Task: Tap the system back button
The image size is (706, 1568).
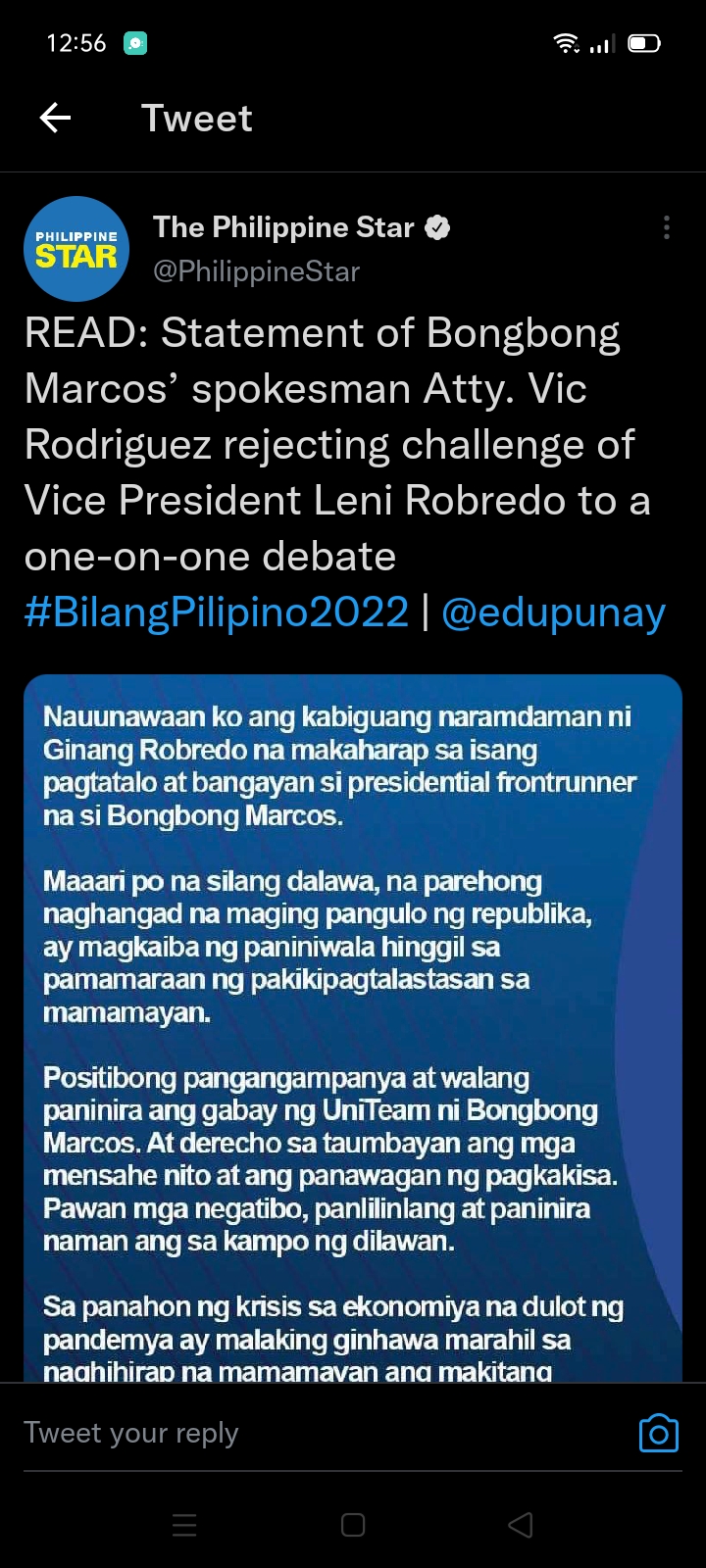Action: click(521, 1525)
